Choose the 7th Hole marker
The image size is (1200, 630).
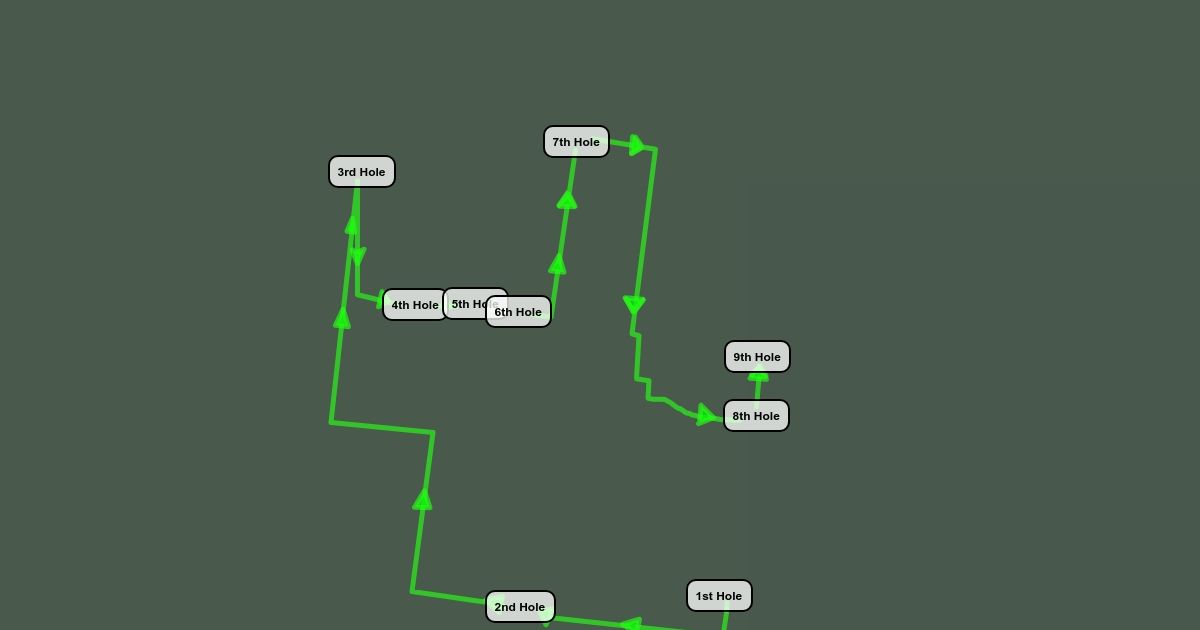[576, 142]
